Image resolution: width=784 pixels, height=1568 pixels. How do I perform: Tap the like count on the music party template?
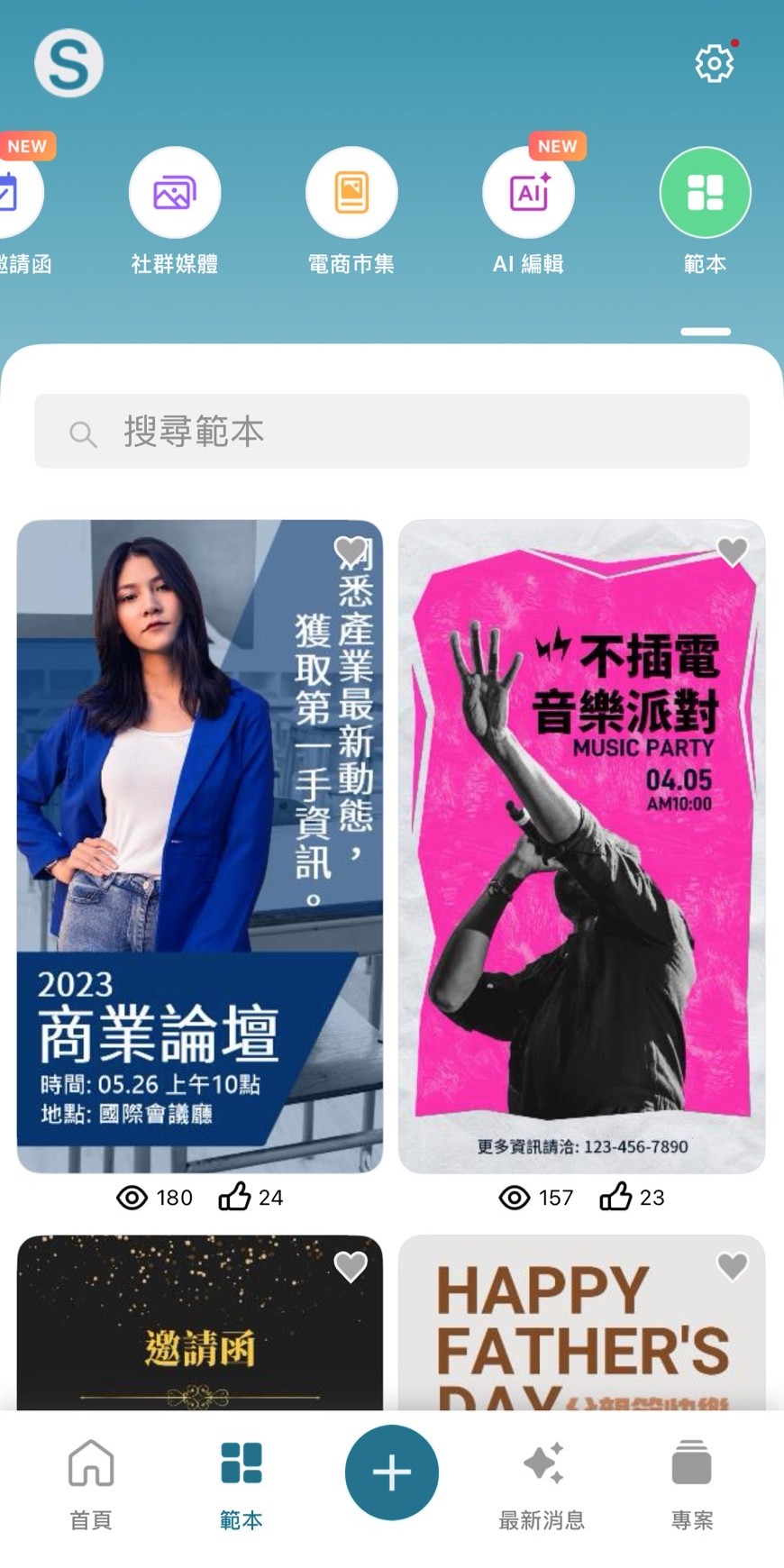tap(631, 1198)
